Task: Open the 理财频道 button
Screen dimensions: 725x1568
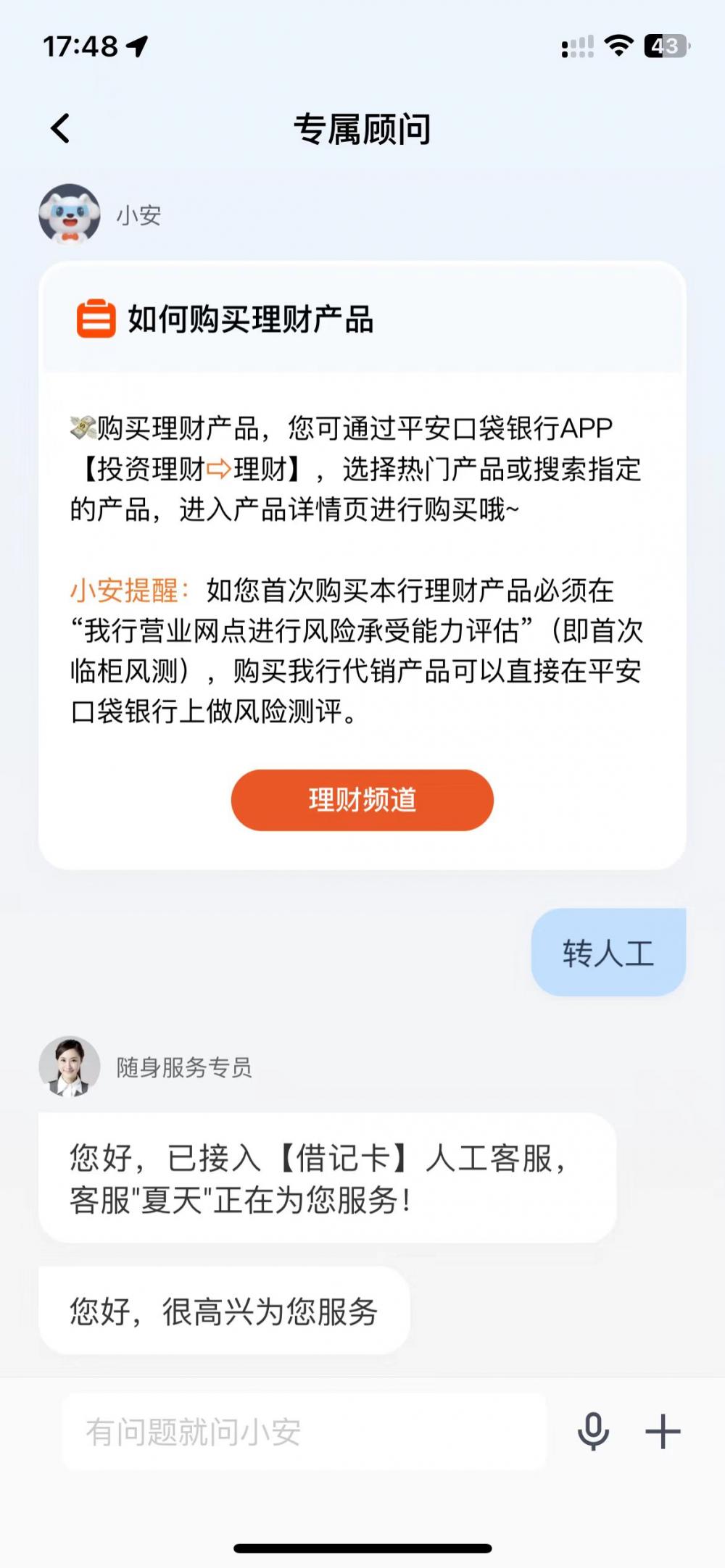Action: (362, 800)
